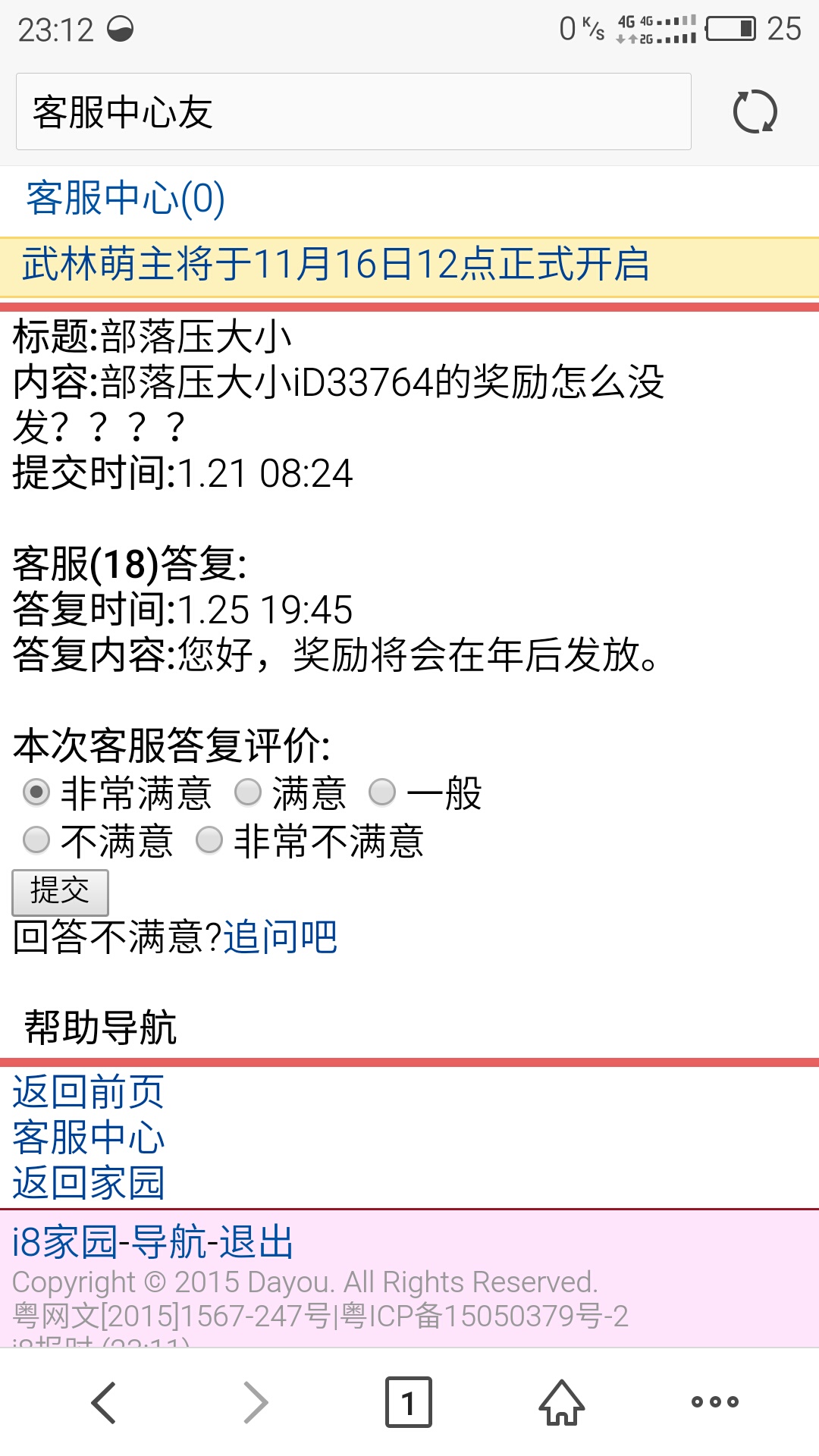The image size is (819, 1456).
Task: Open the i8家园 footer link
Action: coord(65,1242)
